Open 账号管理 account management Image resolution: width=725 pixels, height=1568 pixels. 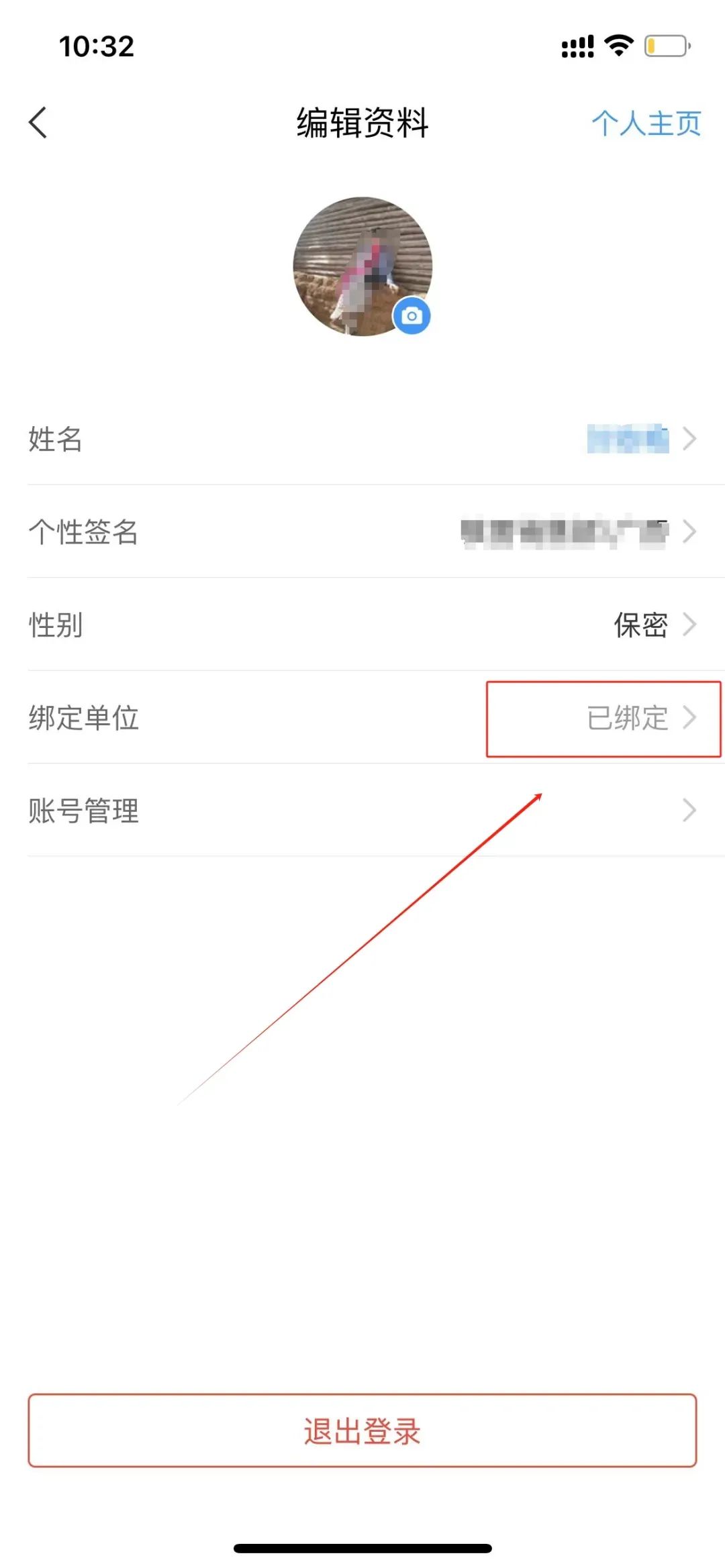[362, 811]
